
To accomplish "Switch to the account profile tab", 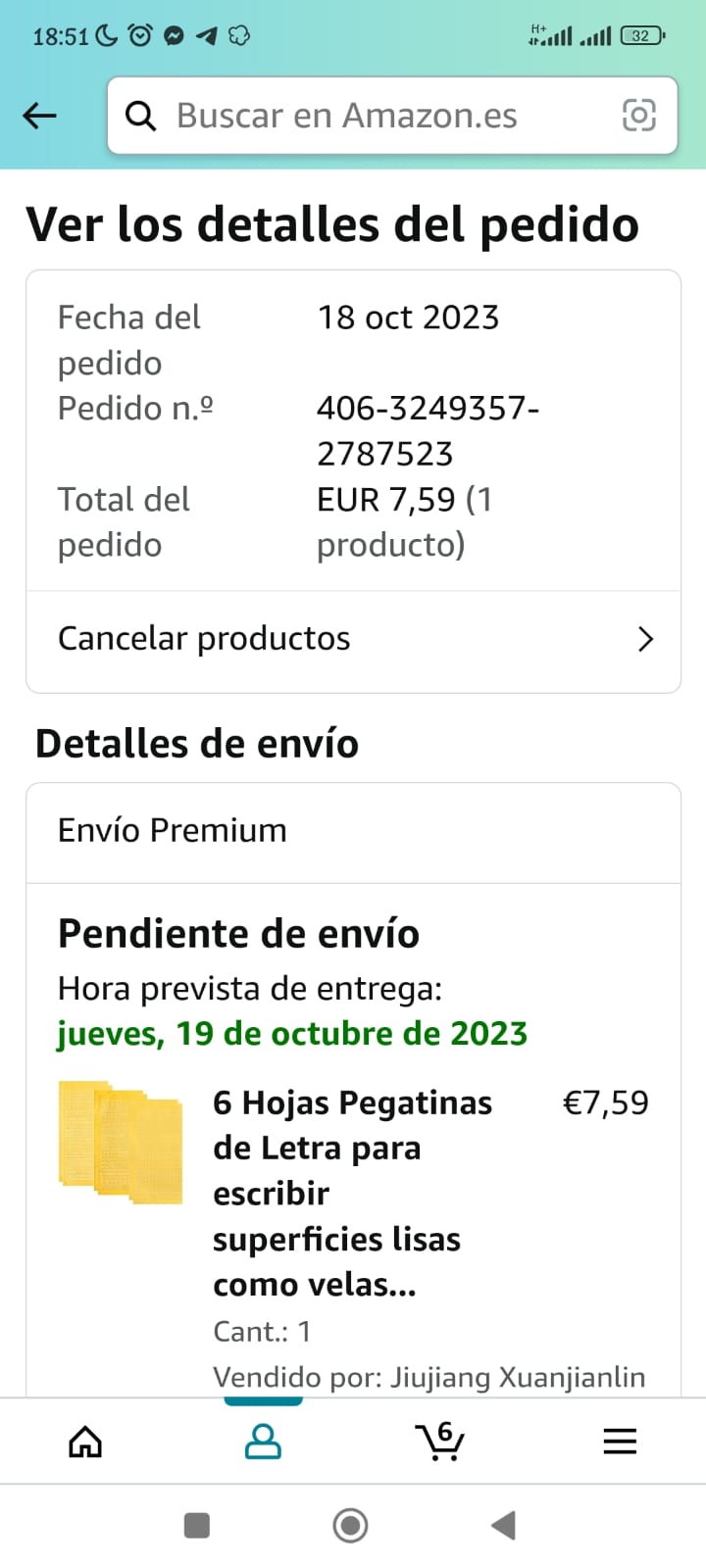I will point(263,1442).
